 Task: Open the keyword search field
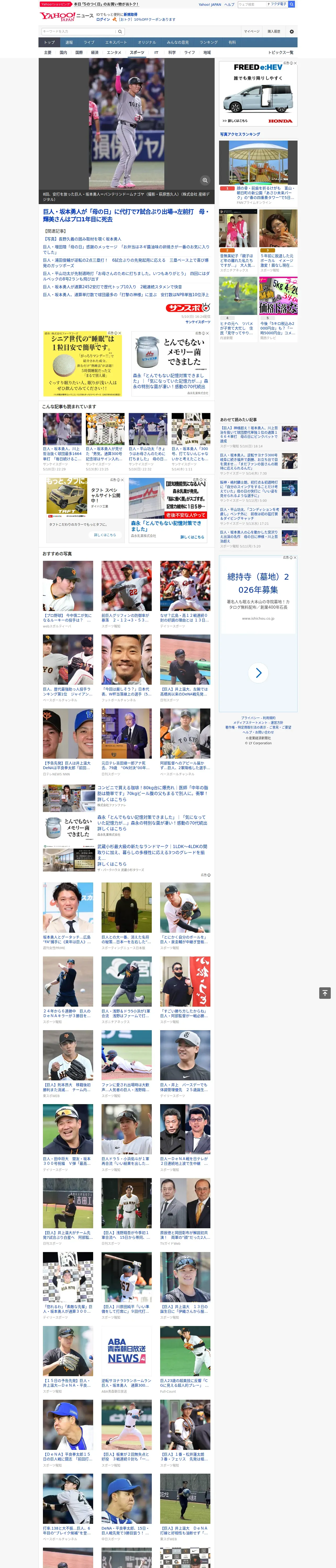[x=78, y=31]
